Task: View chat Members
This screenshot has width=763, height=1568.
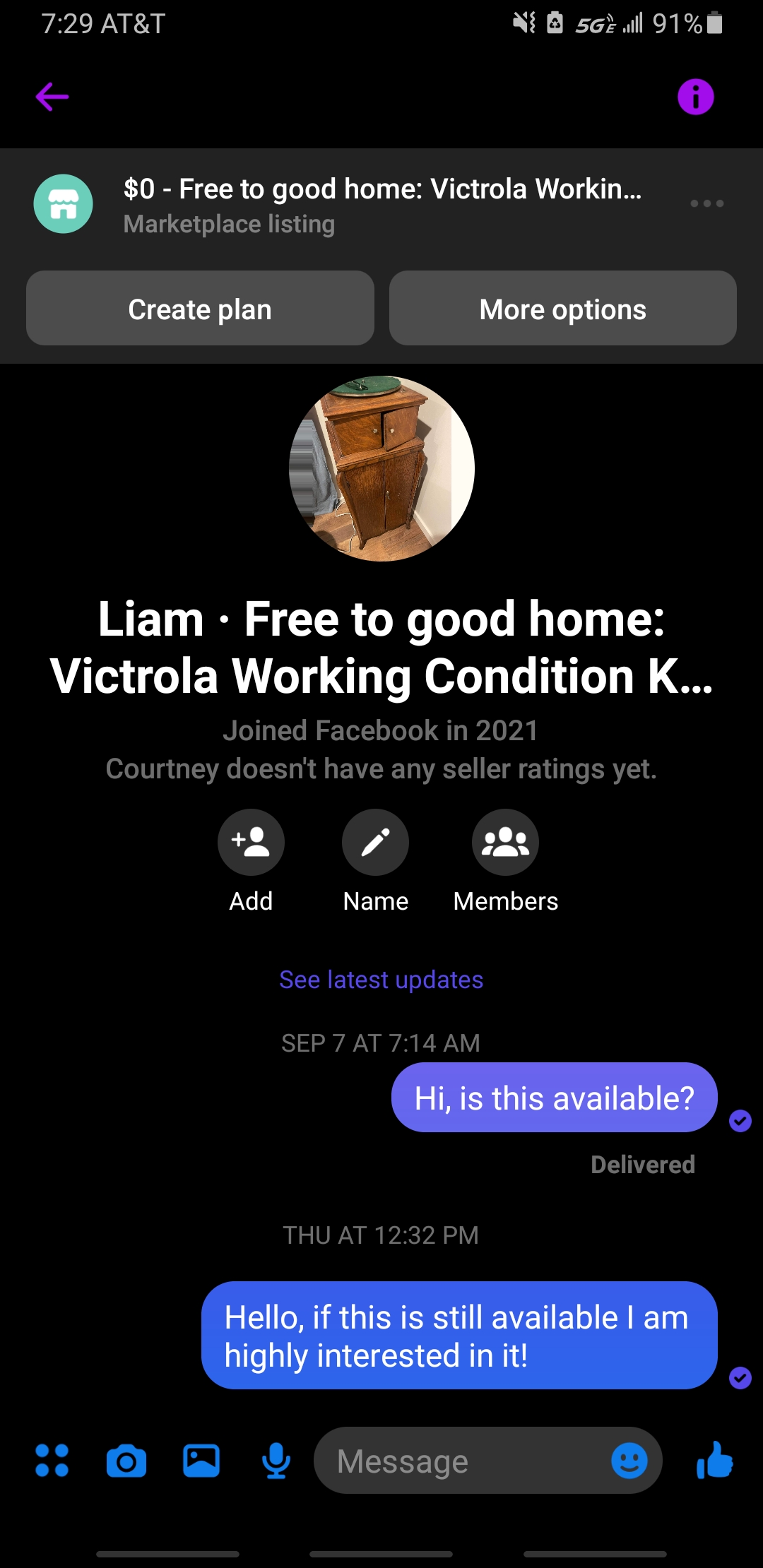Action: click(505, 843)
